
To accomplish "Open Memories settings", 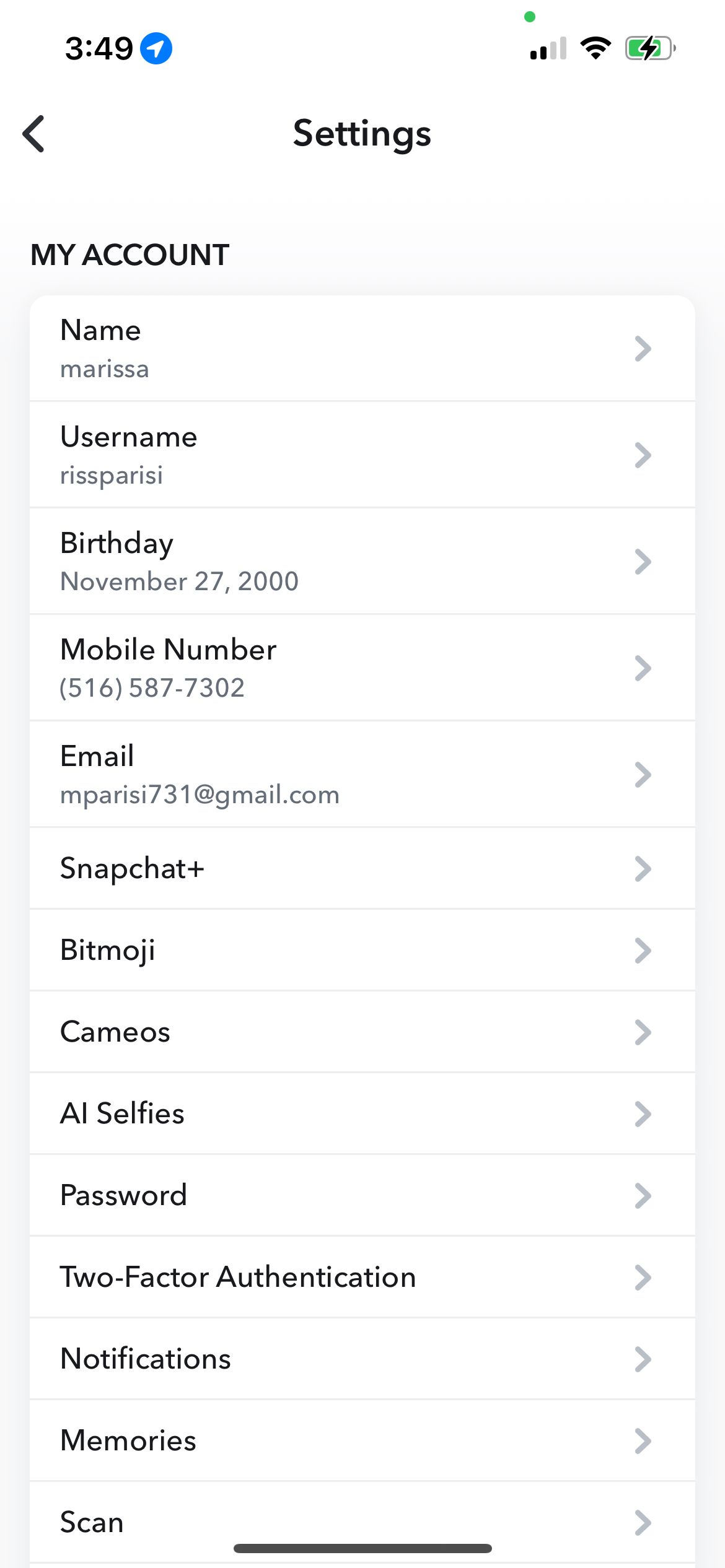I will 362,1440.
